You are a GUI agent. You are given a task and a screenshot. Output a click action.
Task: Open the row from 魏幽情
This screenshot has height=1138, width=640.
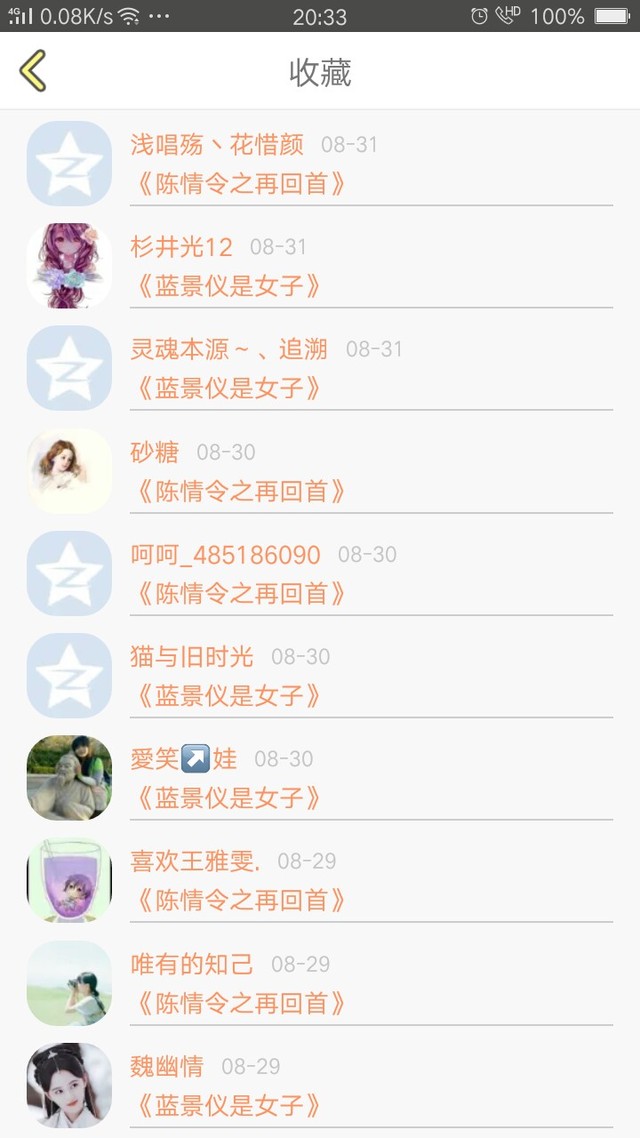pos(320,1086)
